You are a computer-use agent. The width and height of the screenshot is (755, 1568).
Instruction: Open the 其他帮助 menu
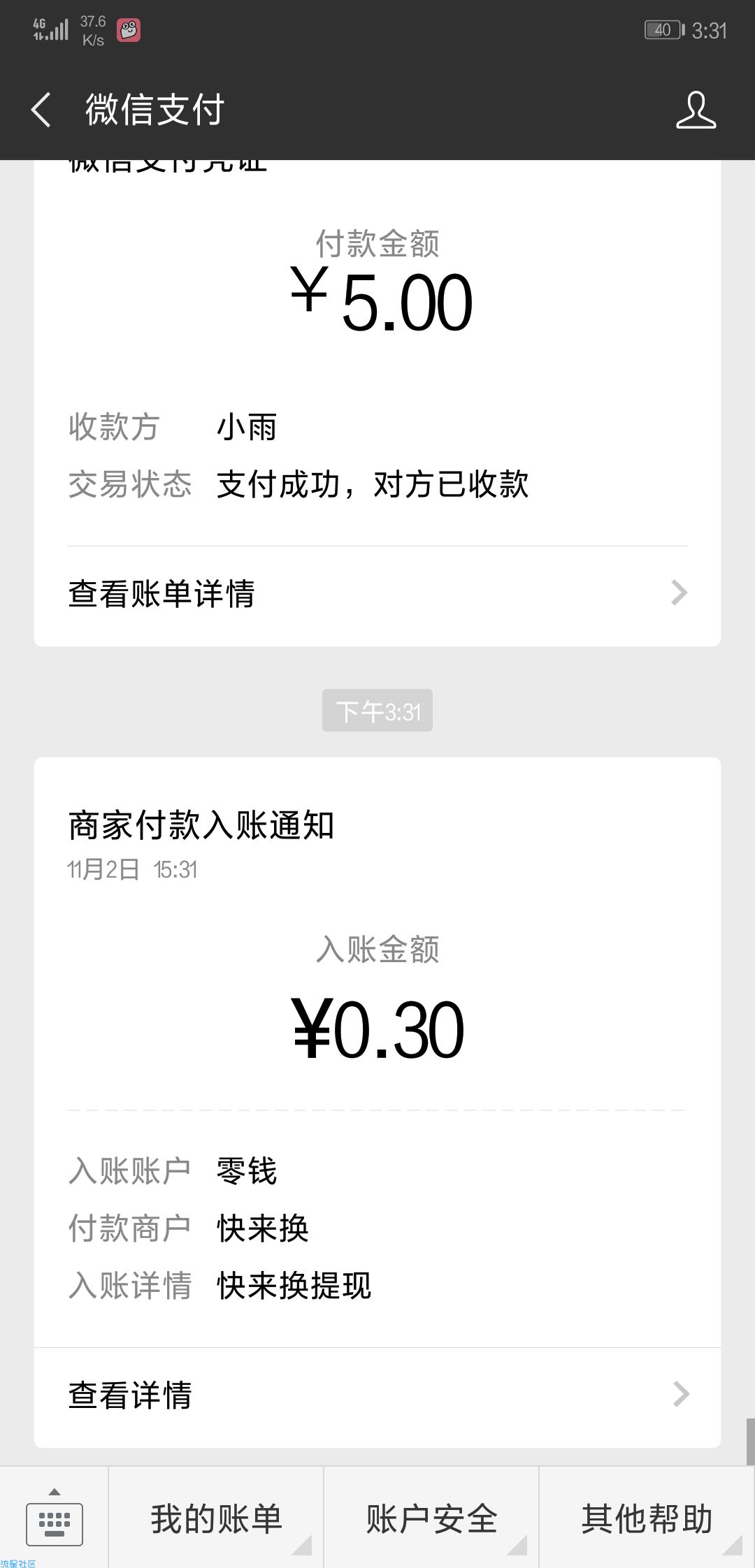coord(647,1518)
